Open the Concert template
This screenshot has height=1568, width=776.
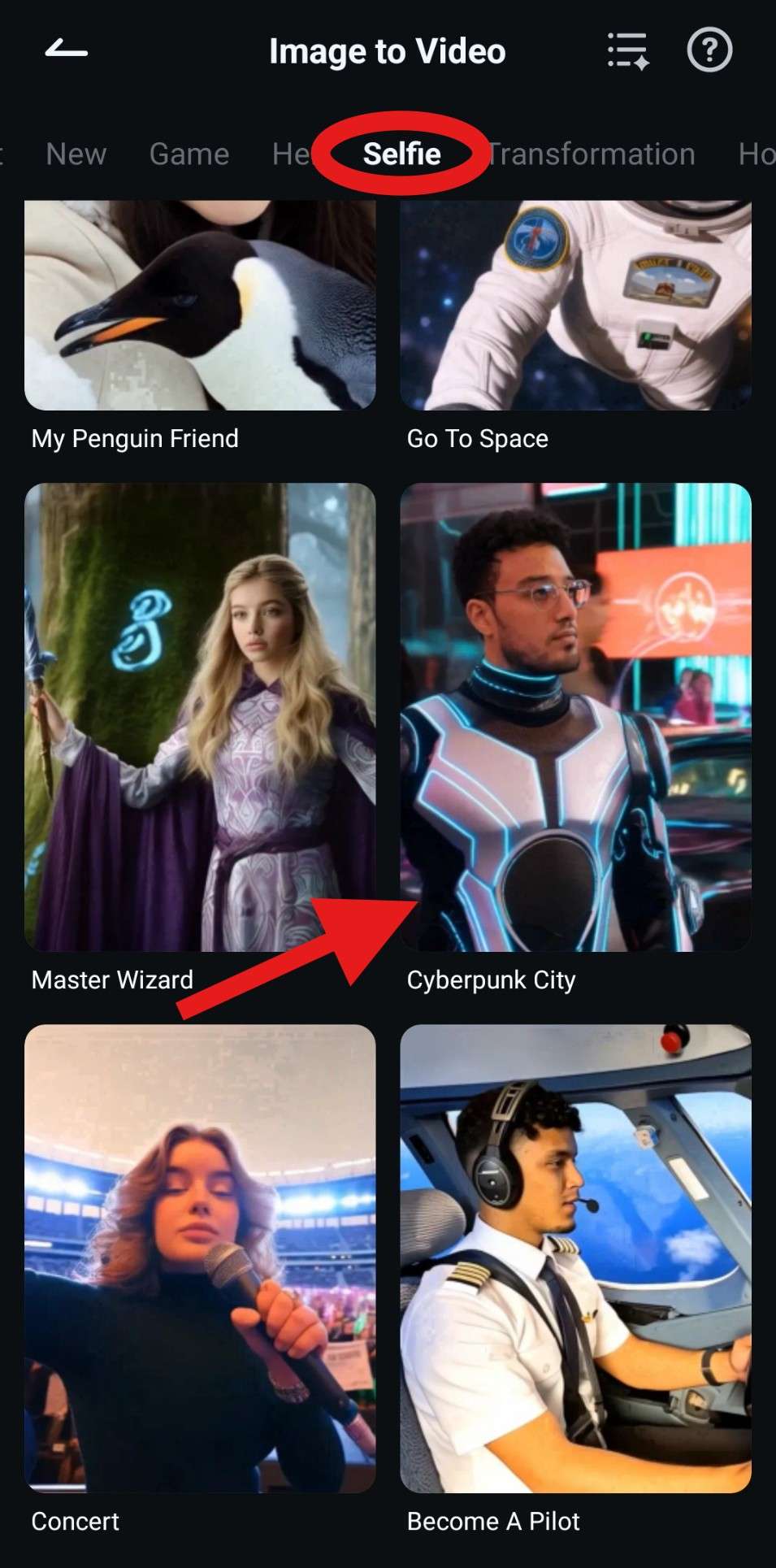coord(200,1258)
